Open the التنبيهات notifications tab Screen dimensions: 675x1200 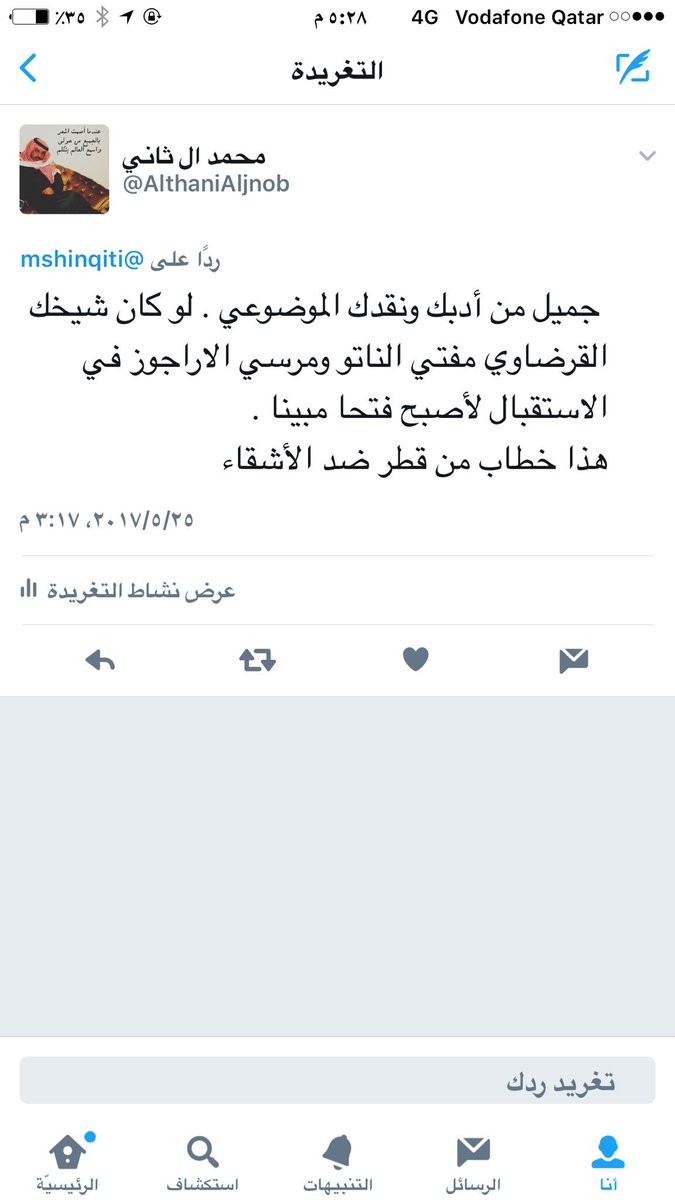[338, 1160]
